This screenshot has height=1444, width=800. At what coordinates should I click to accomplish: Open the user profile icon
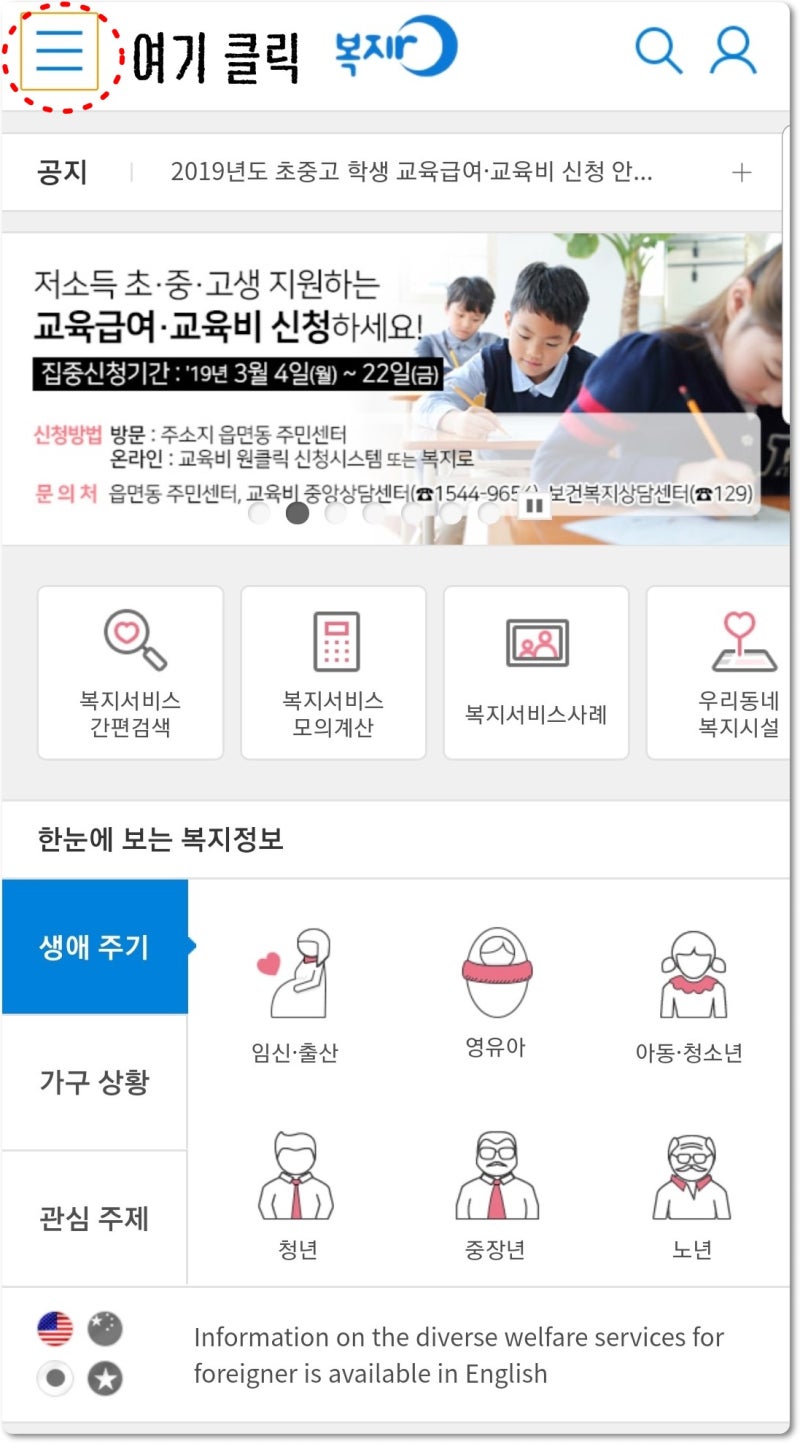tap(733, 49)
